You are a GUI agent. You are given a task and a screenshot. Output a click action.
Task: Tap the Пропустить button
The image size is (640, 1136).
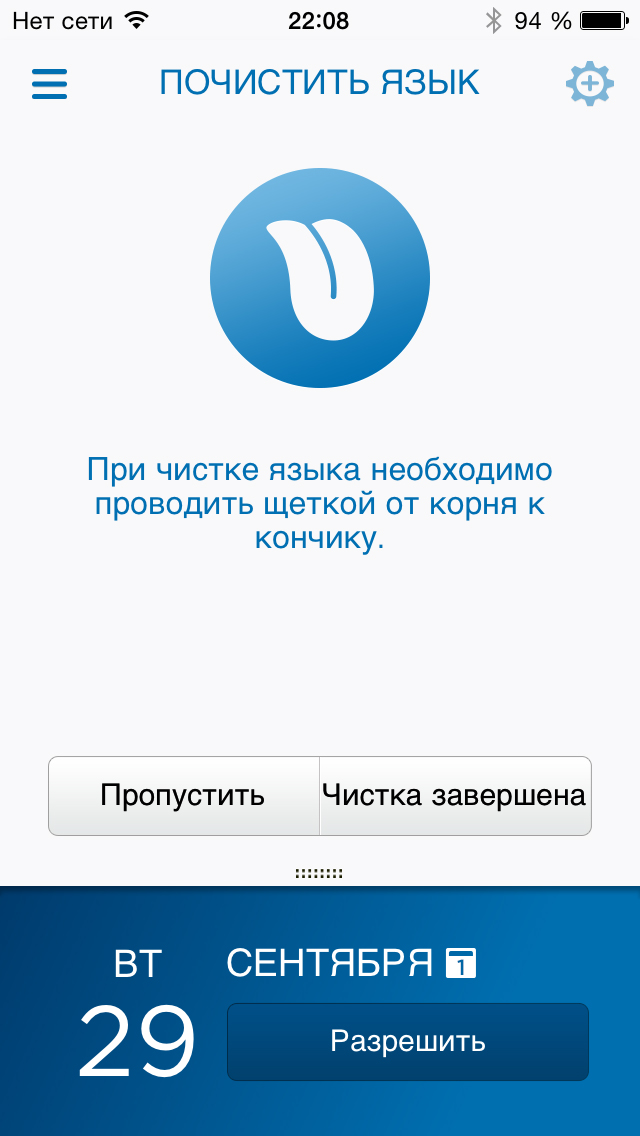point(183,796)
